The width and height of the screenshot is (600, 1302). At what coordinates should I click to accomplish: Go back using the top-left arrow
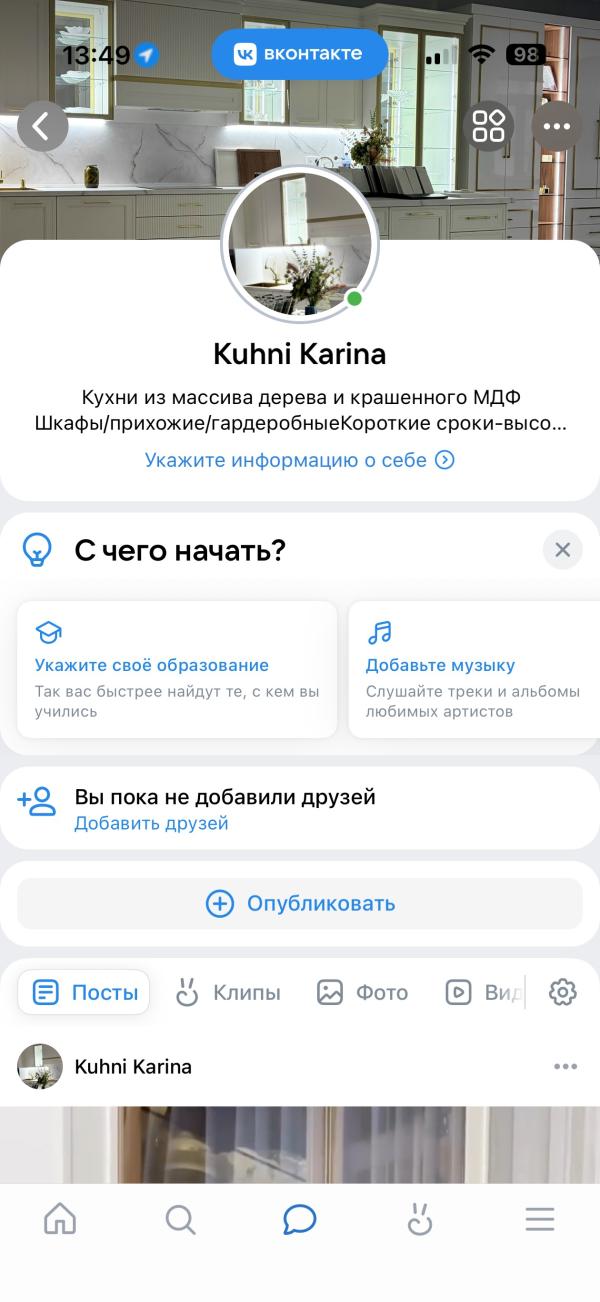[x=42, y=126]
